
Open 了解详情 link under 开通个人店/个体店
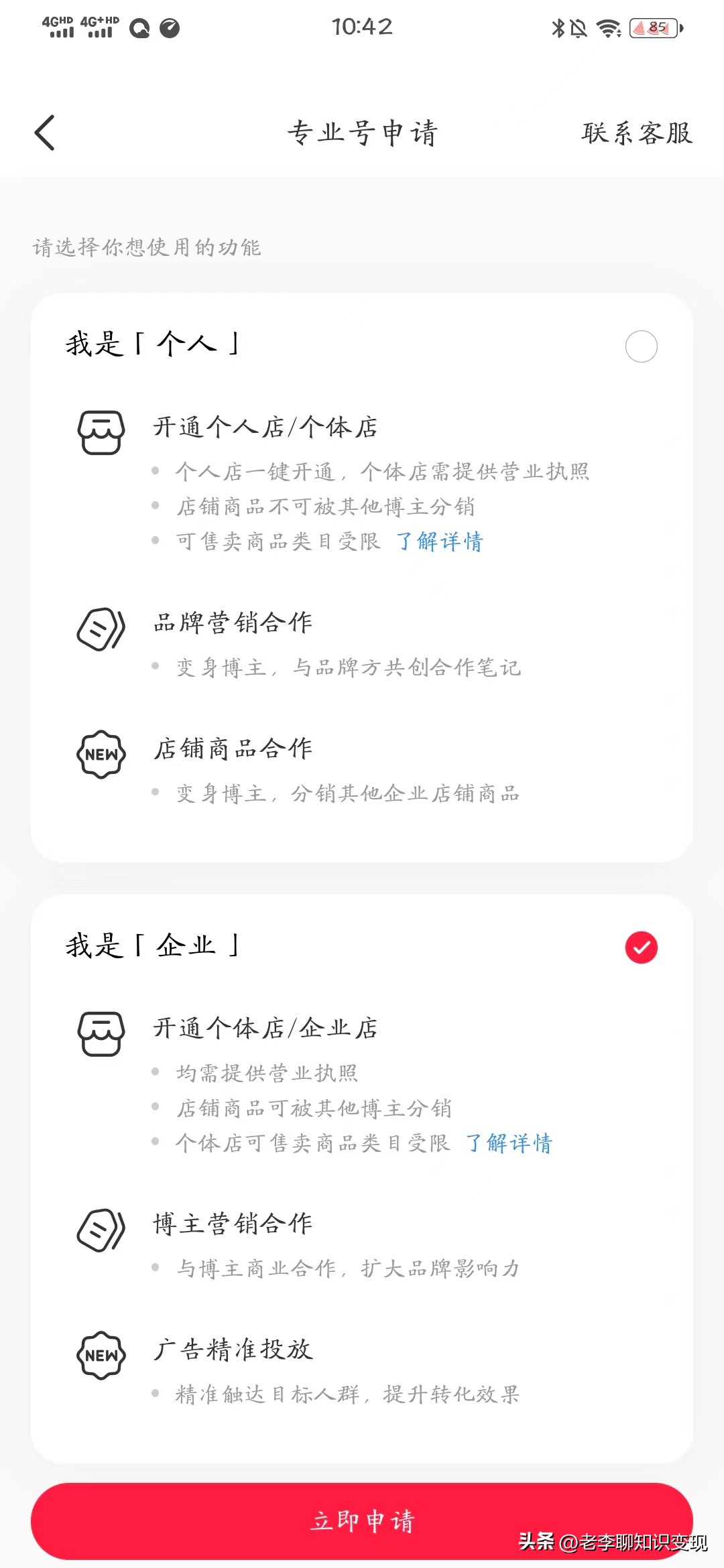tap(440, 541)
